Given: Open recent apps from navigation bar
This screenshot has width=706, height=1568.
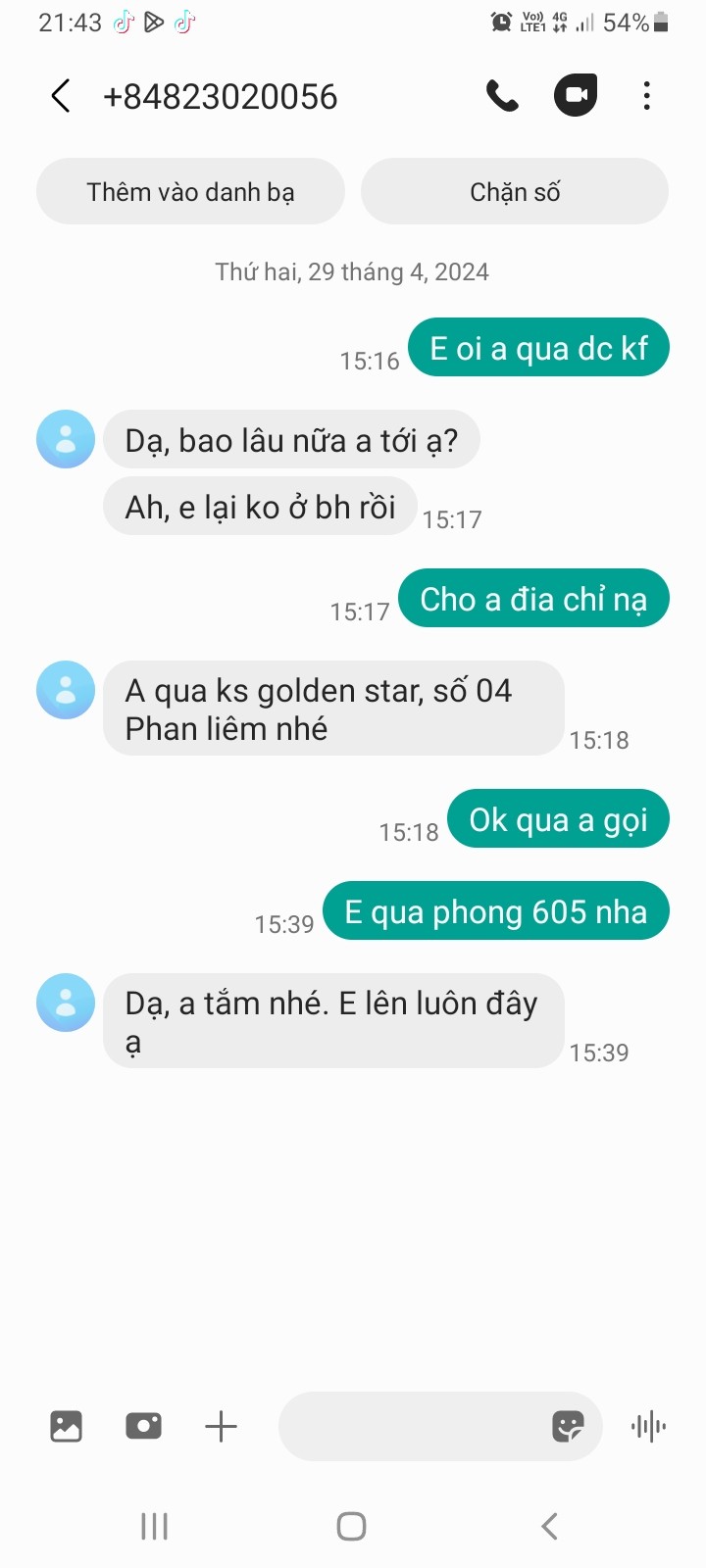Looking at the screenshot, I should click(x=154, y=1526).
